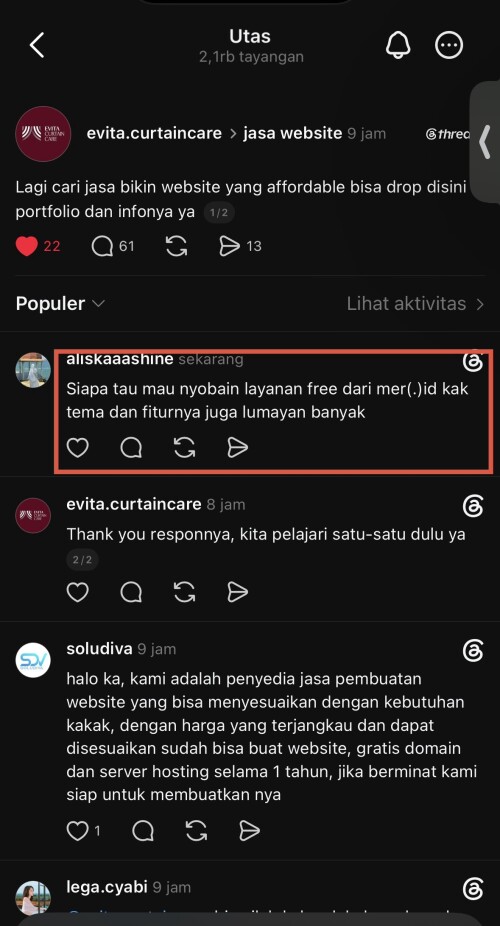
Task: Open the three-dot overflow menu
Action: pyautogui.click(x=449, y=45)
